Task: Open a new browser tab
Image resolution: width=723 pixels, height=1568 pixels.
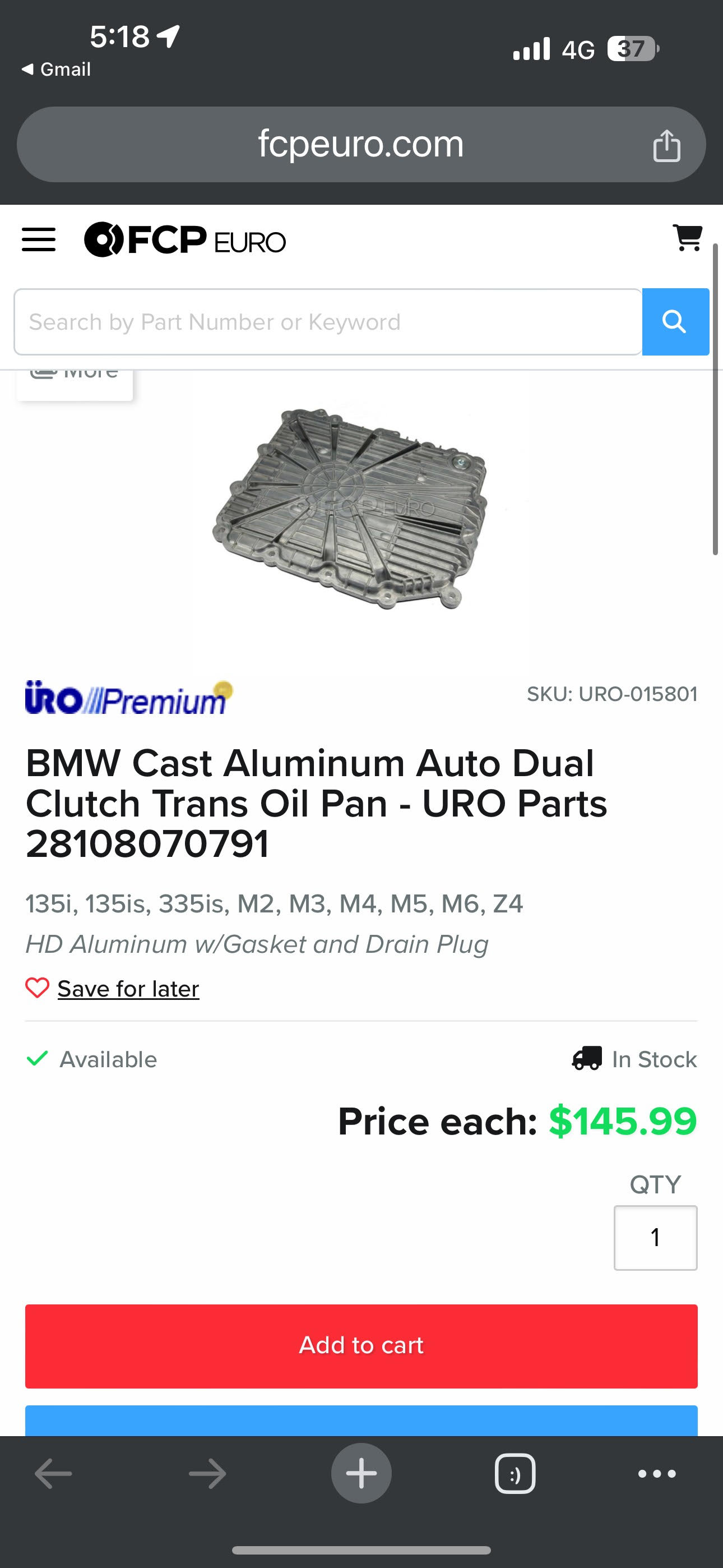Action: [x=361, y=1474]
